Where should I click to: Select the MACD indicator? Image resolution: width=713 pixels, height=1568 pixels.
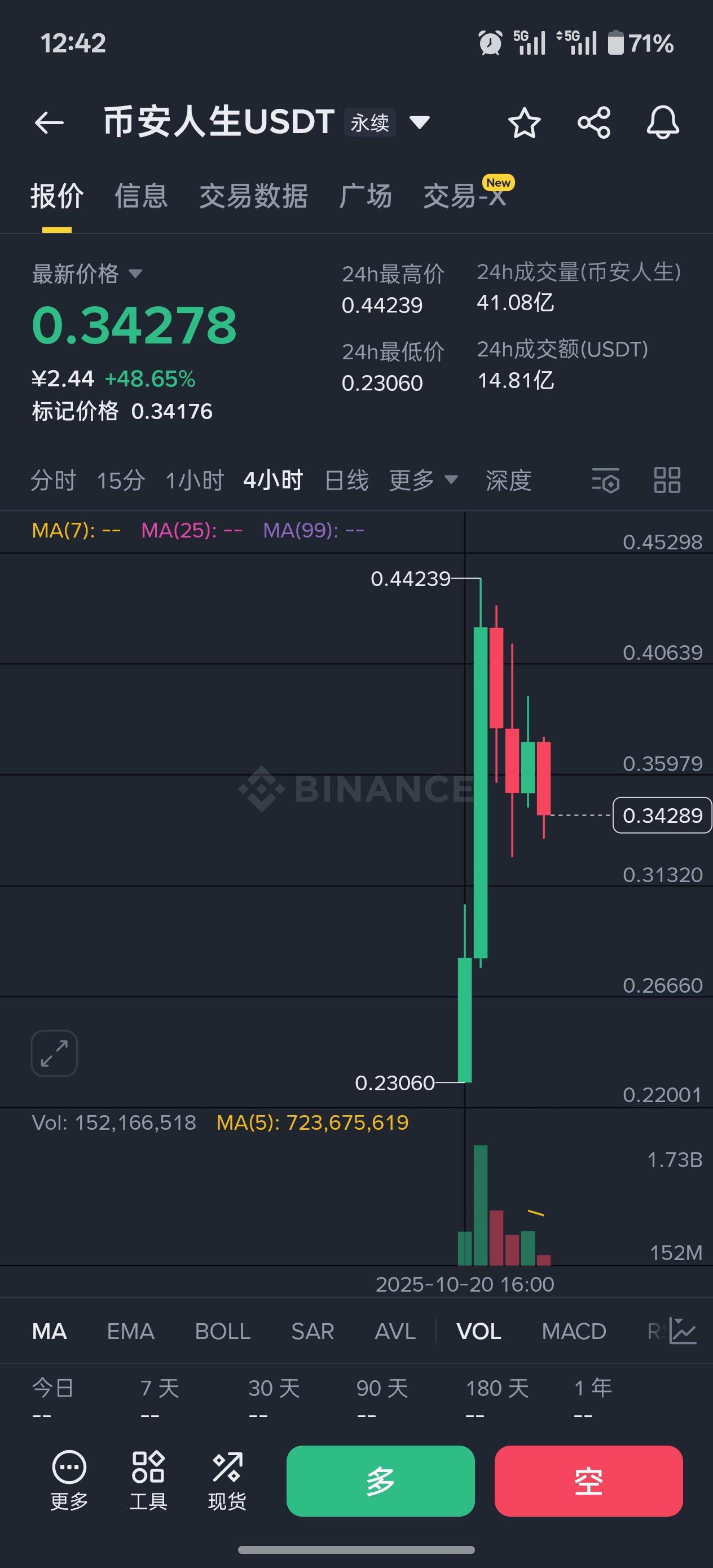click(574, 1331)
